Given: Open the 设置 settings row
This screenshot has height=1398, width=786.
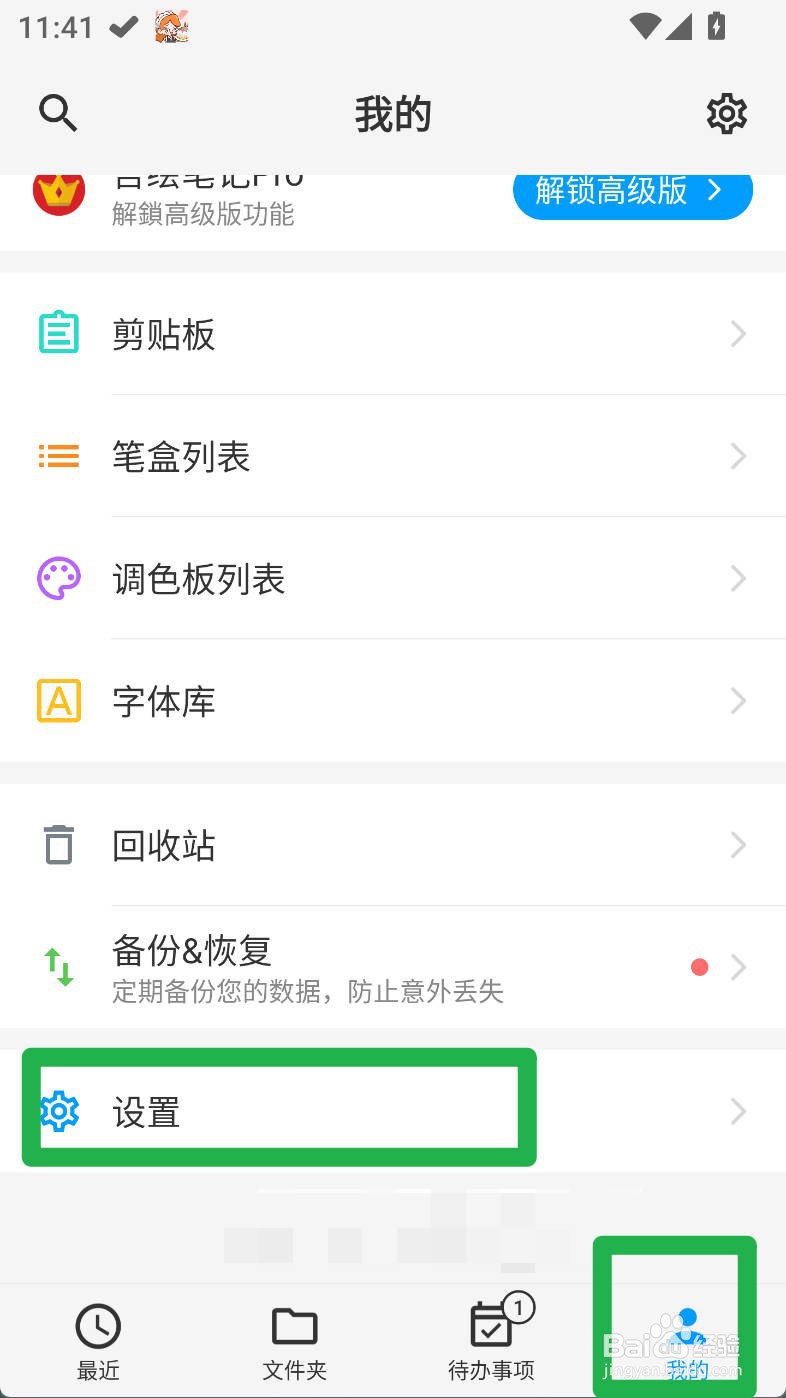Looking at the screenshot, I should pos(280,1111).
